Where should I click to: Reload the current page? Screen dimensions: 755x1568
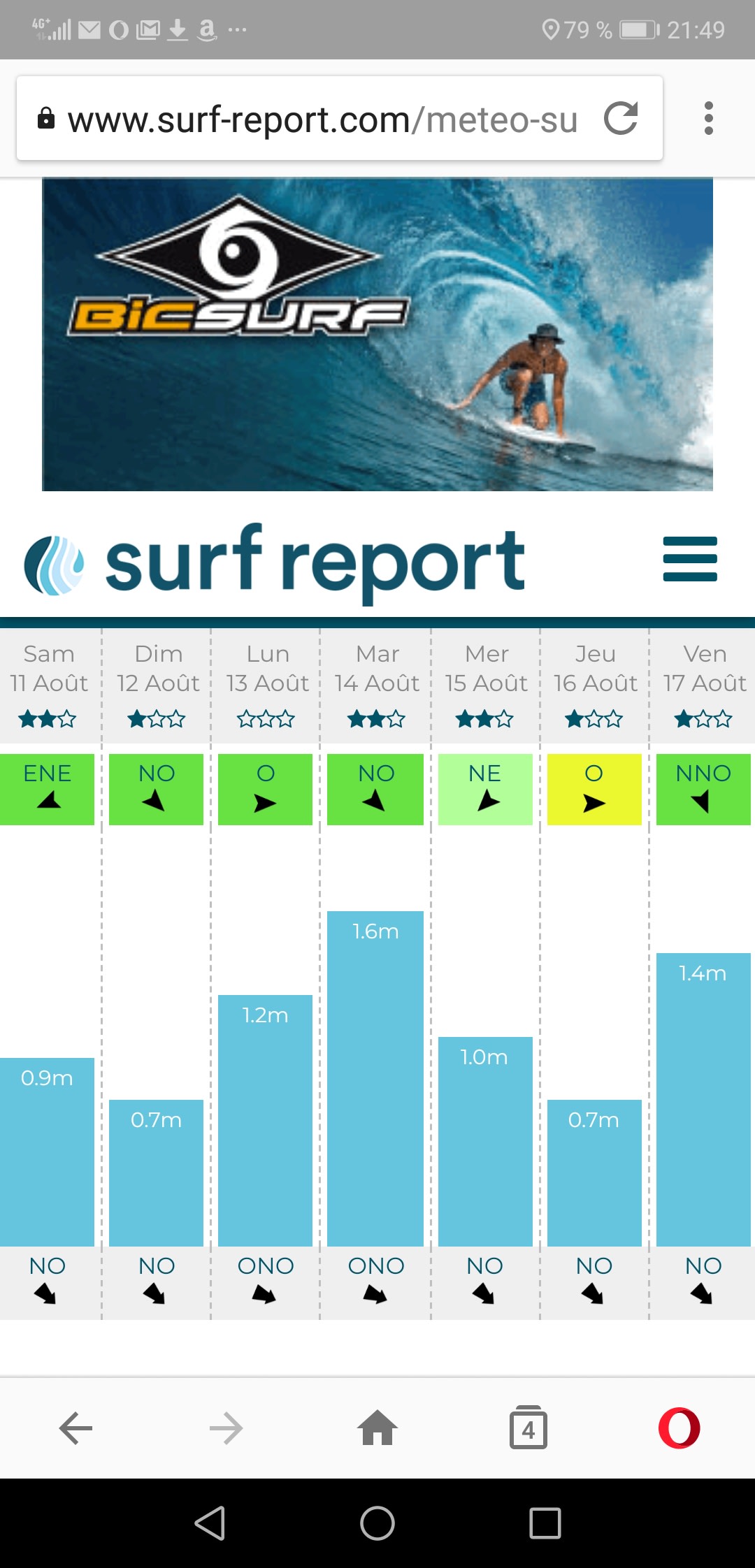coord(621,118)
